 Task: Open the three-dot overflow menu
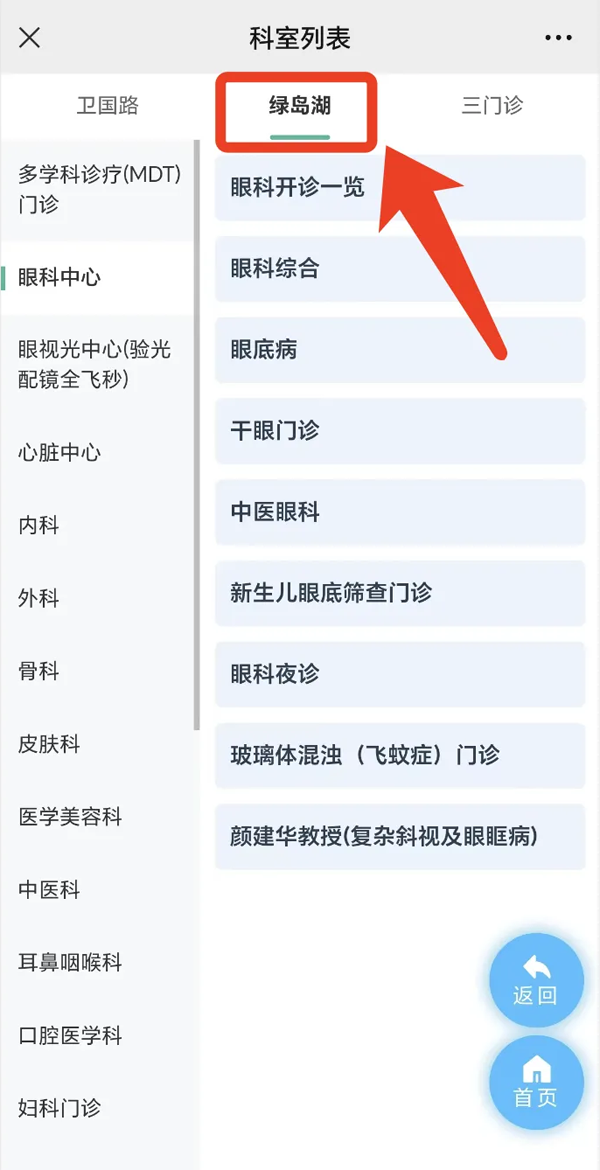point(557,38)
